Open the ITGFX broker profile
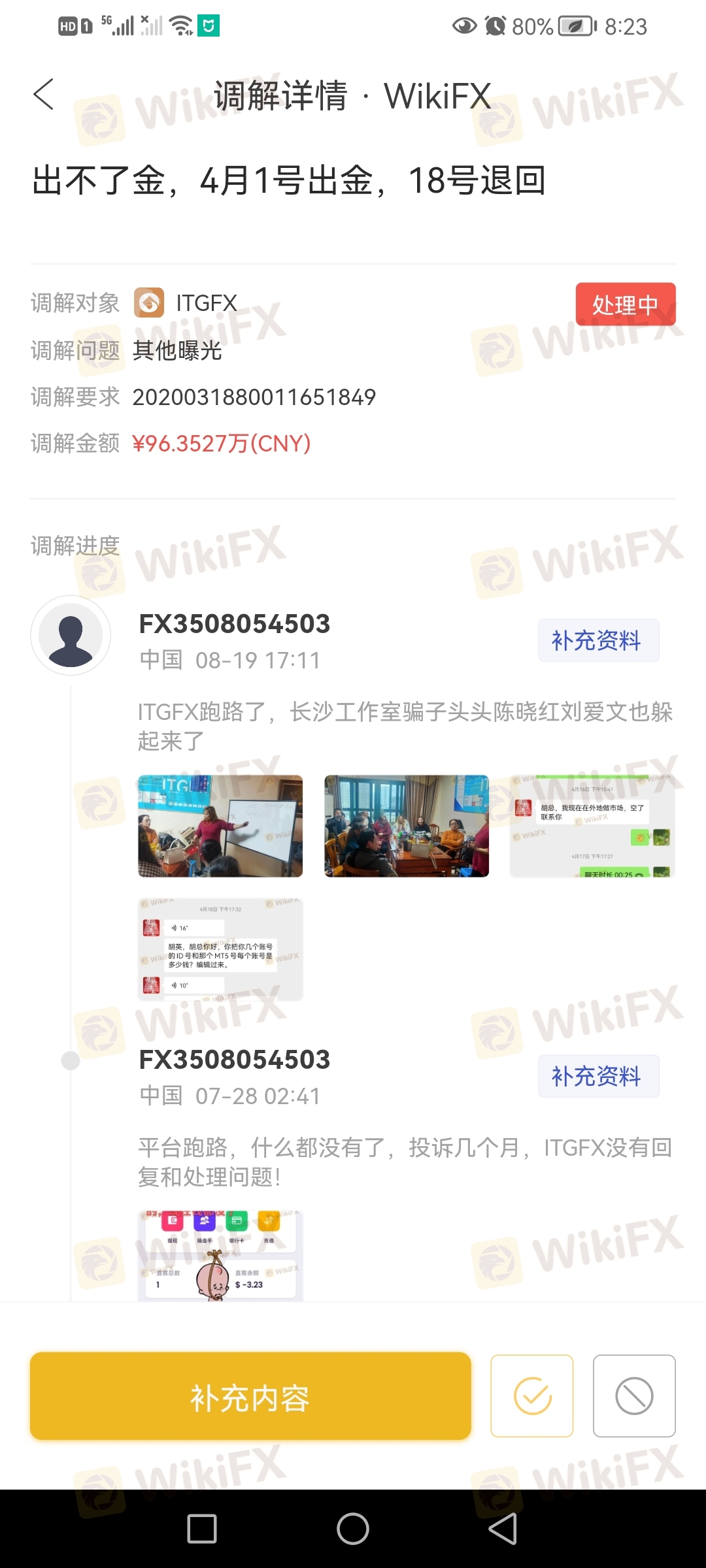706x1568 pixels. click(x=186, y=303)
